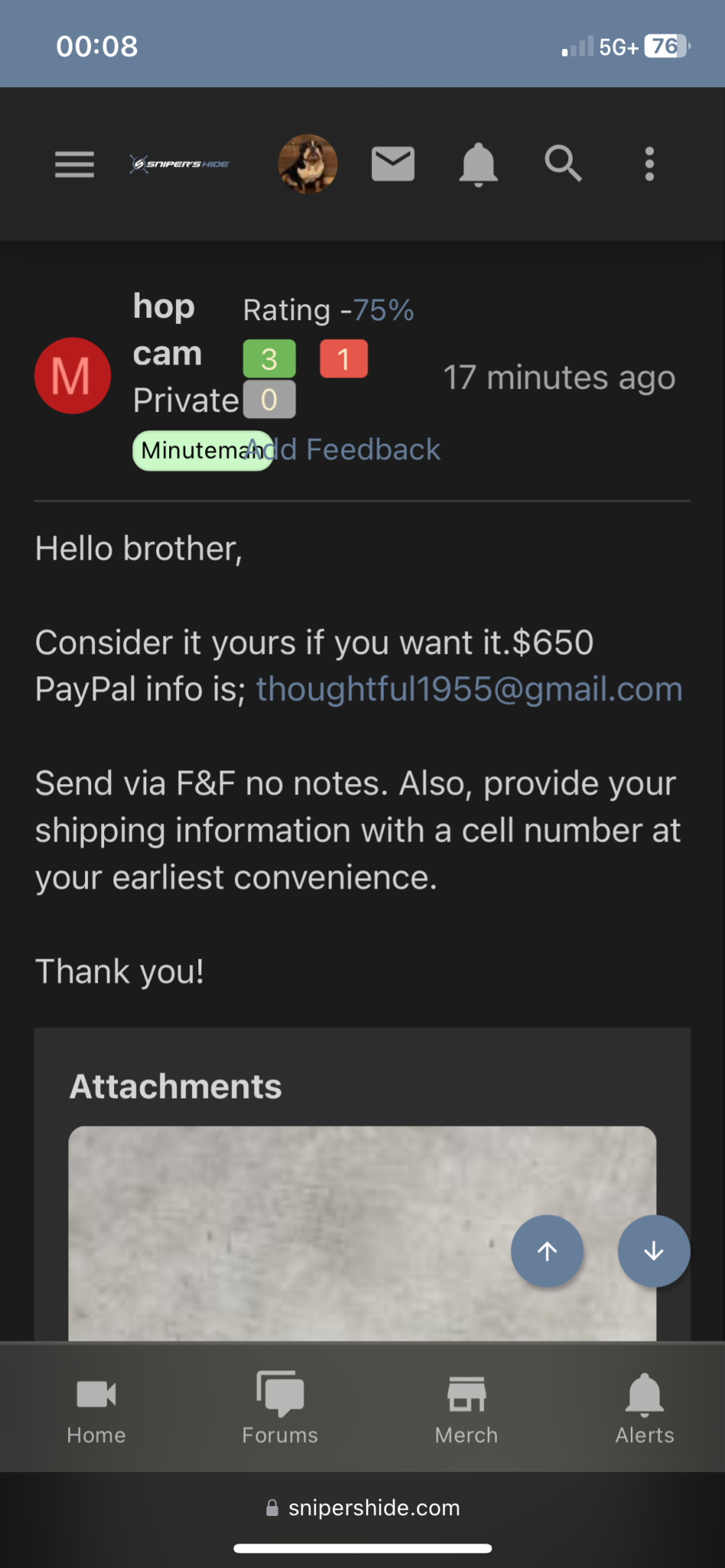Open hop cam username link
The height and width of the screenshot is (1568, 725).
pyautogui.click(x=168, y=330)
